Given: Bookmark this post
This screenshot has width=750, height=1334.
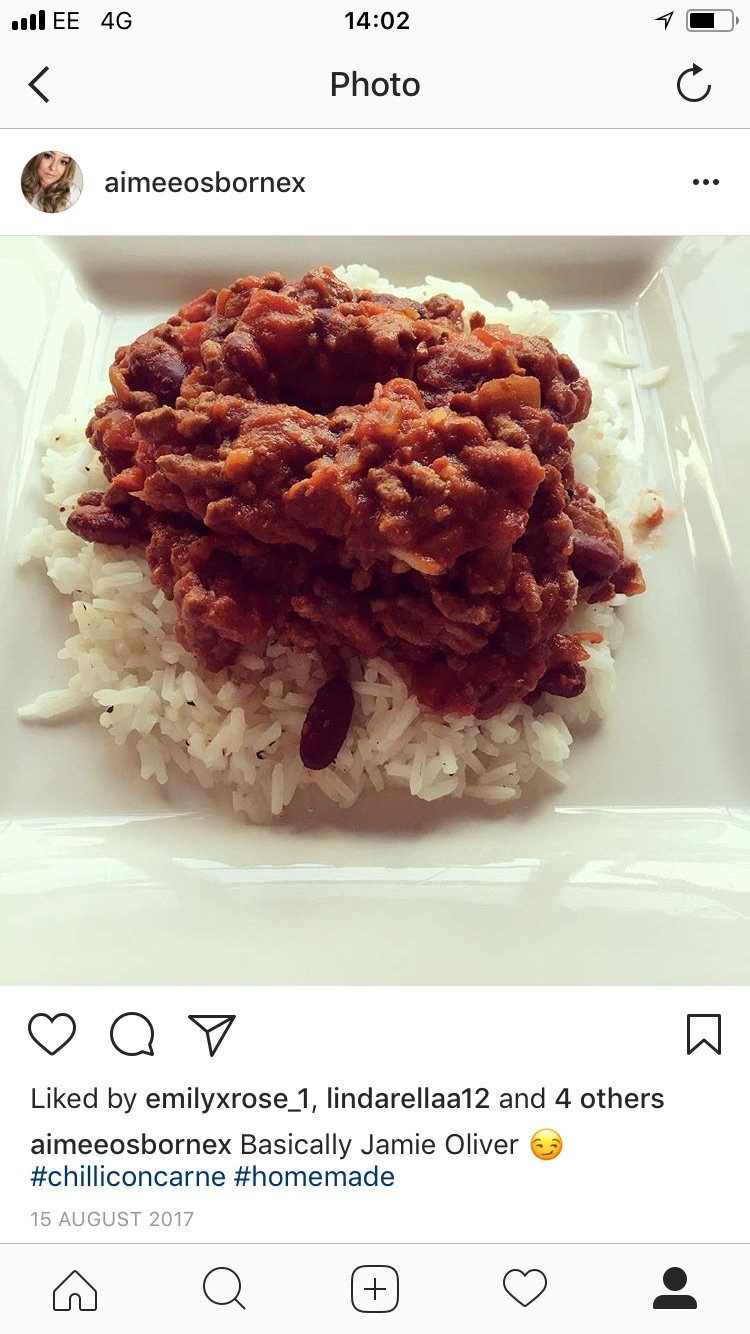Looking at the screenshot, I should coord(703,1034).
